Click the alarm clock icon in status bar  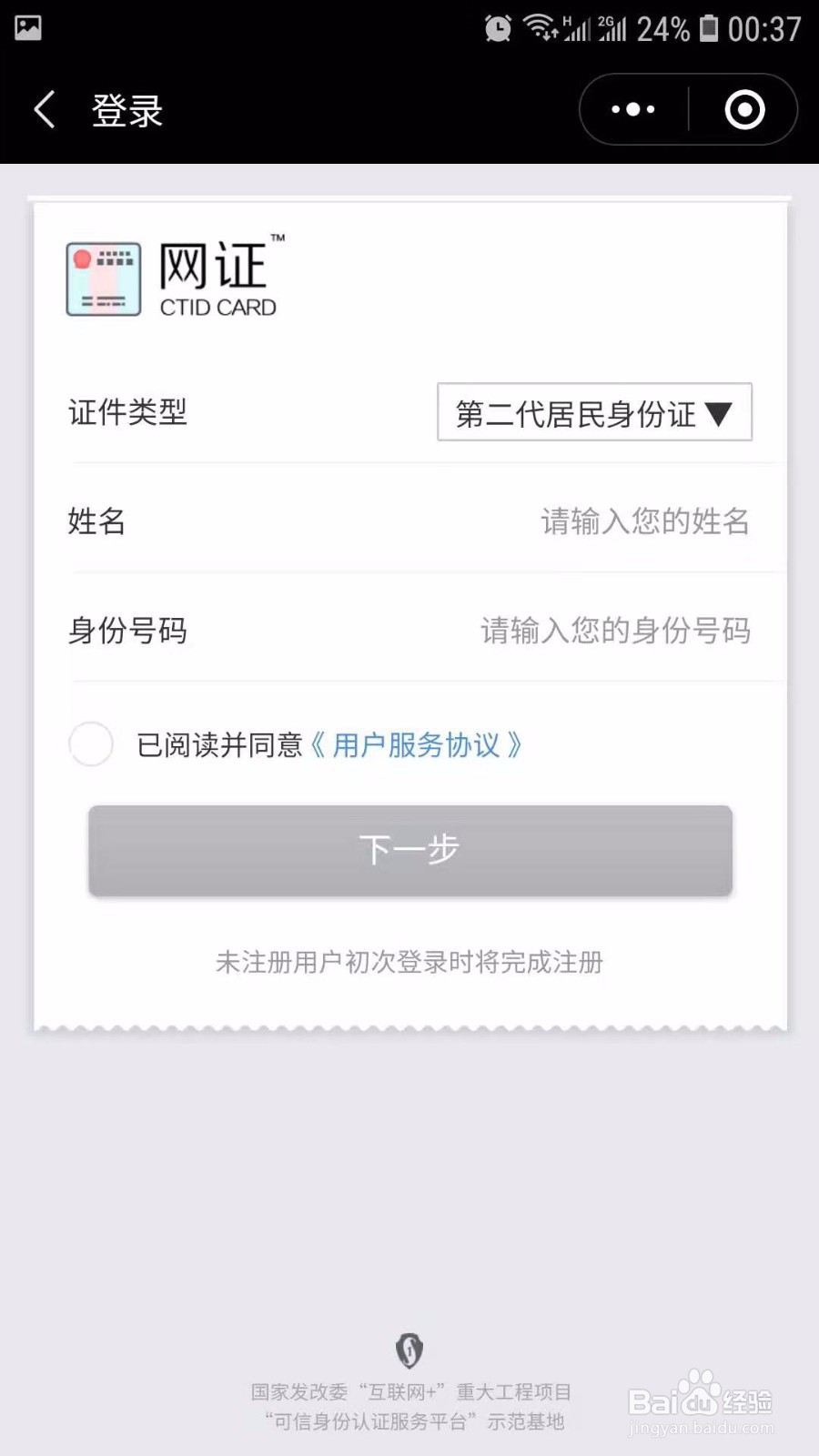pyautogui.click(x=499, y=28)
